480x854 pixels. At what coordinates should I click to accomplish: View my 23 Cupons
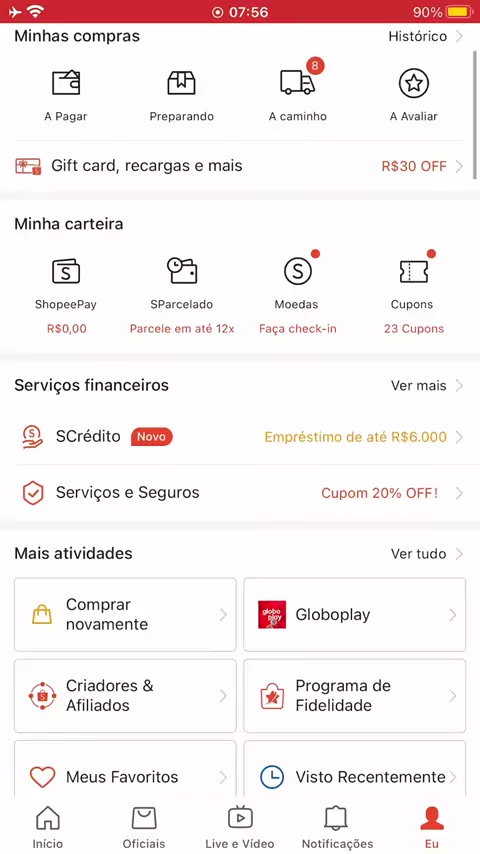click(x=414, y=294)
